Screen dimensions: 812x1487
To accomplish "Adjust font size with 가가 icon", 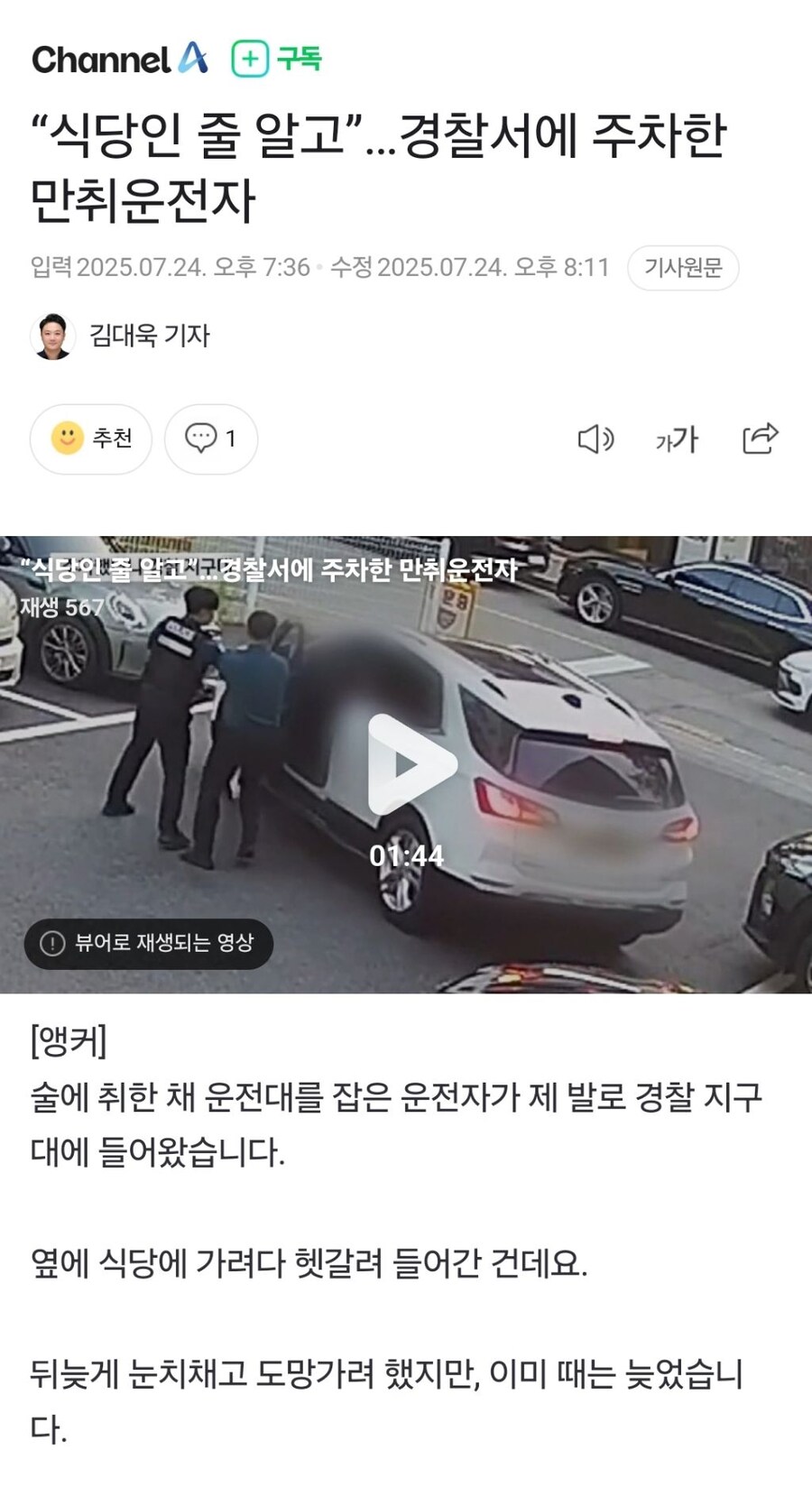I will (x=677, y=439).
